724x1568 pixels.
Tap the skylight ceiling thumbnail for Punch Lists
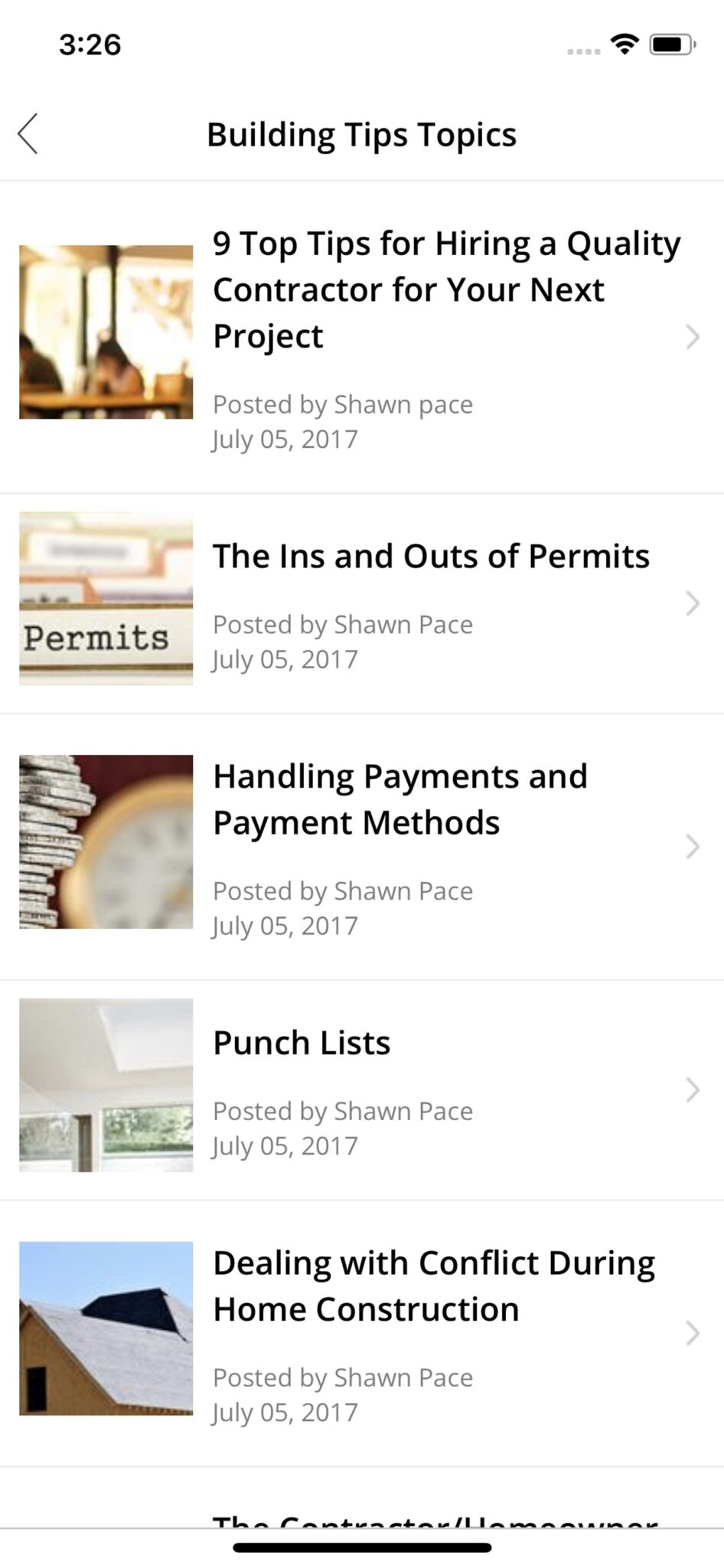coord(106,1085)
